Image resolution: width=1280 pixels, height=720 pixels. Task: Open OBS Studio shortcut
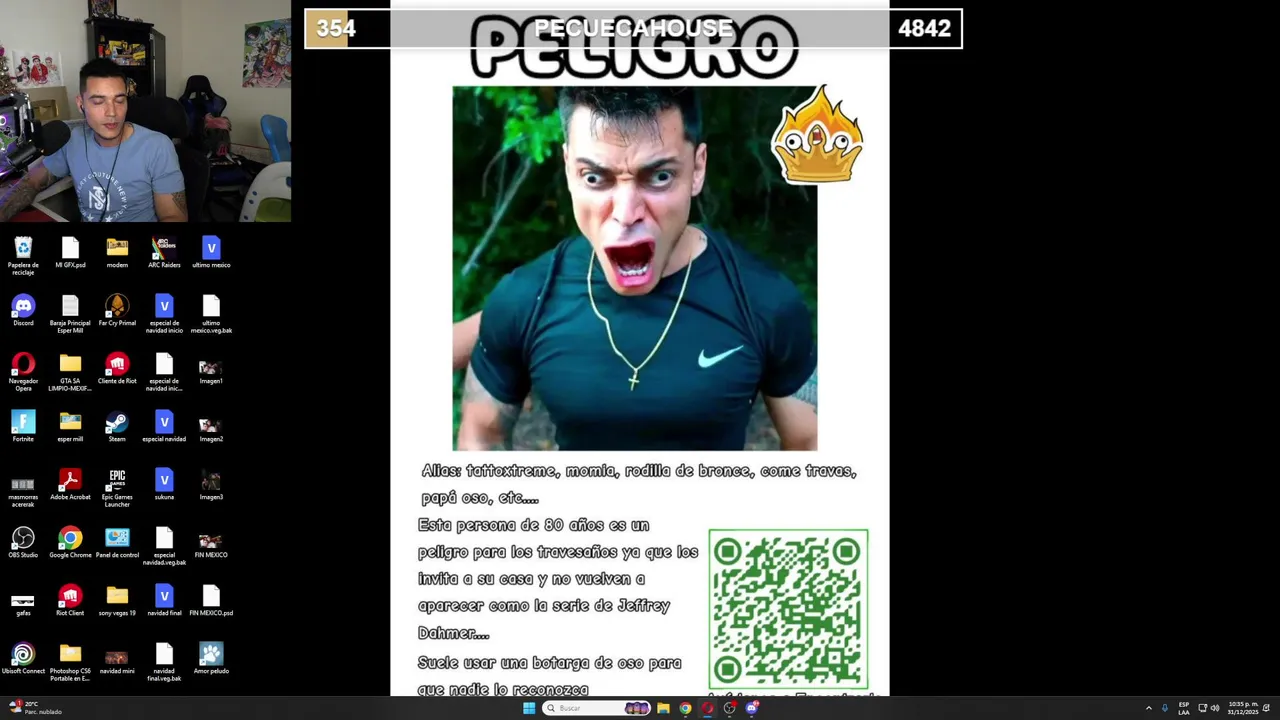(x=23, y=538)
